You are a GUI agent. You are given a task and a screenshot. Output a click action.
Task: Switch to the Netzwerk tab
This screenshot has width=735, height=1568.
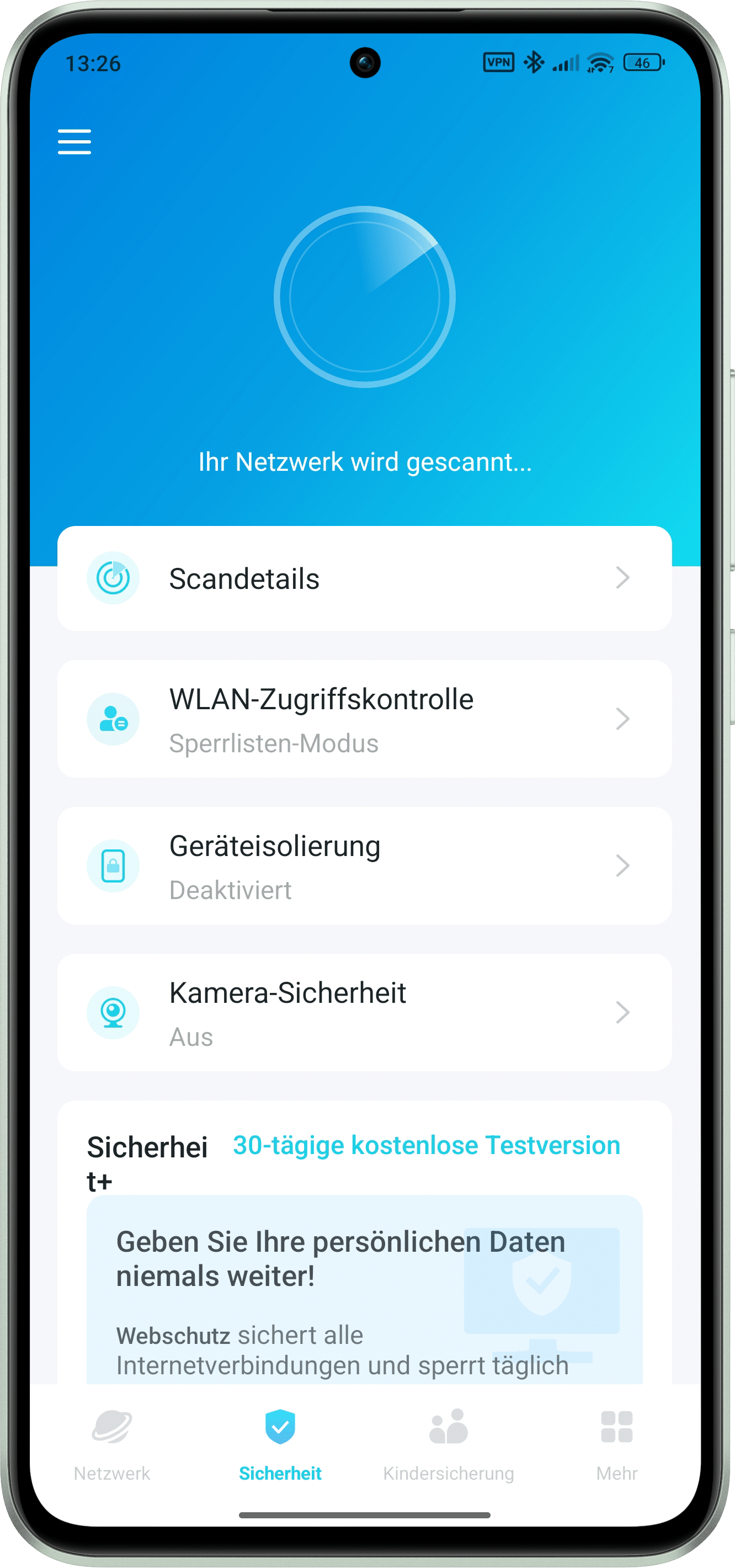112,1444
